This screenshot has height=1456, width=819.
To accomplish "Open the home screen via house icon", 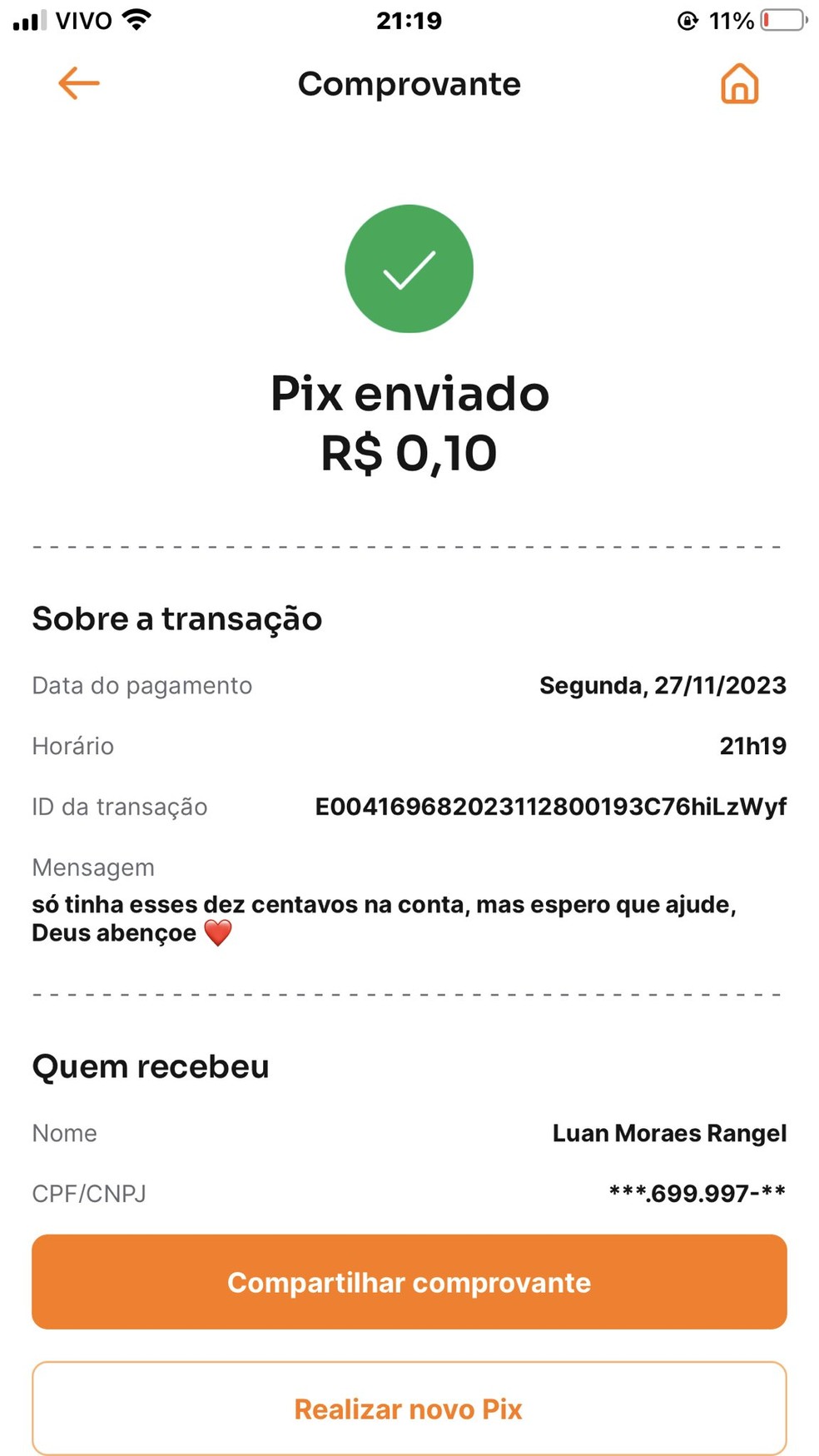I will coord(739,82).
